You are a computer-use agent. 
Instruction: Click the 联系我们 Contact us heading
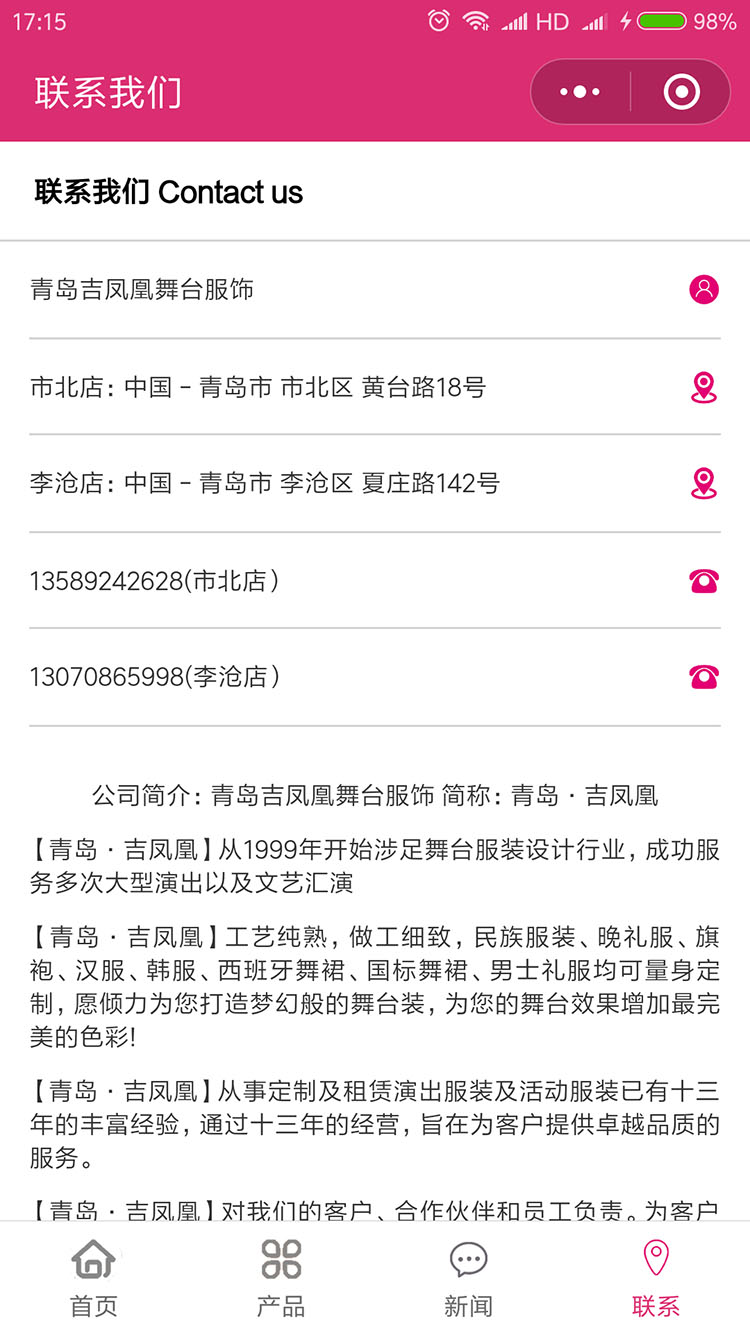point(166,192)
